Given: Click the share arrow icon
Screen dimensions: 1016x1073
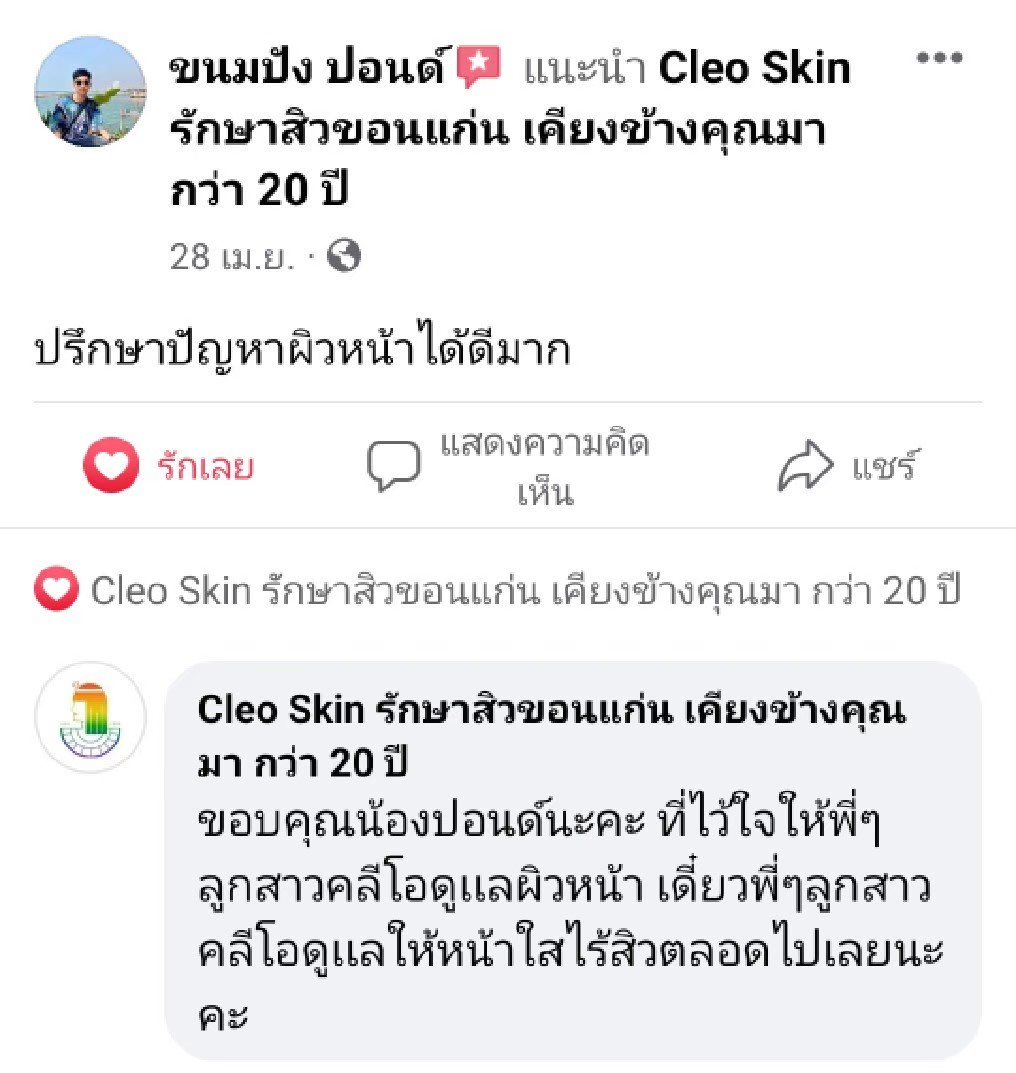Looking at the screenshot, I should (808, 463).
